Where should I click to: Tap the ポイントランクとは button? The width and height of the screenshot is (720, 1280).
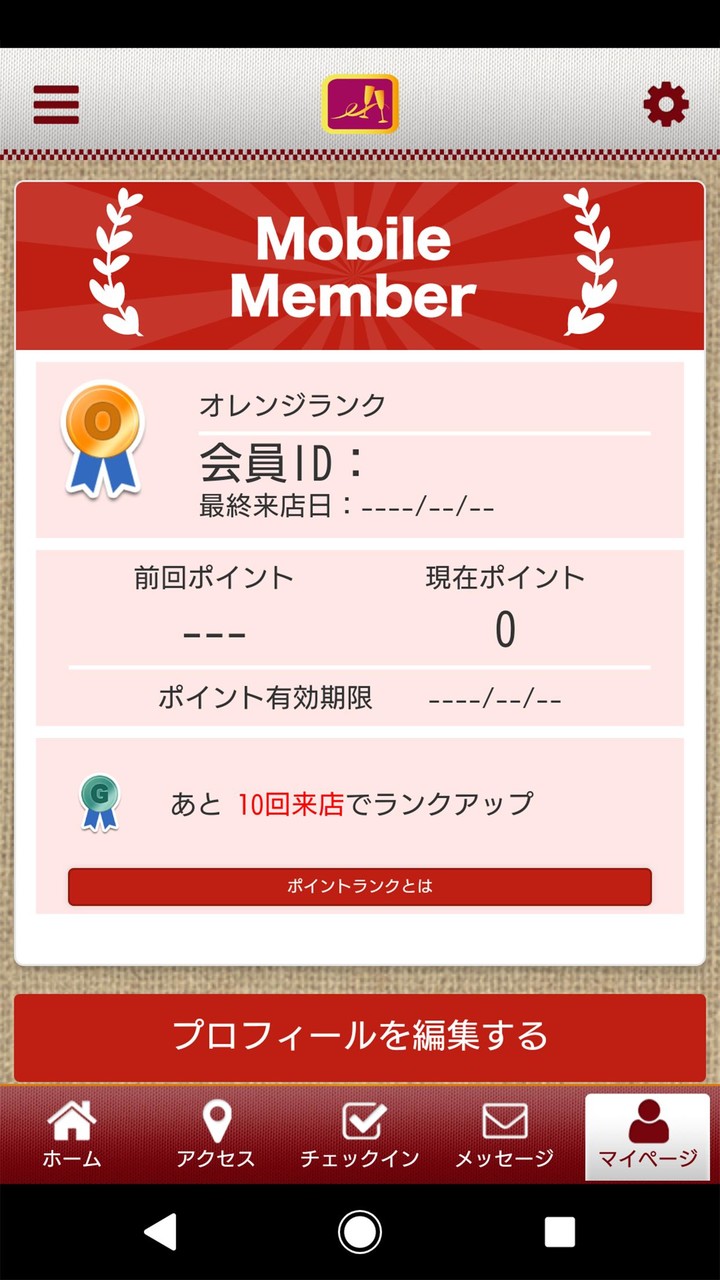tap(360, 886)
